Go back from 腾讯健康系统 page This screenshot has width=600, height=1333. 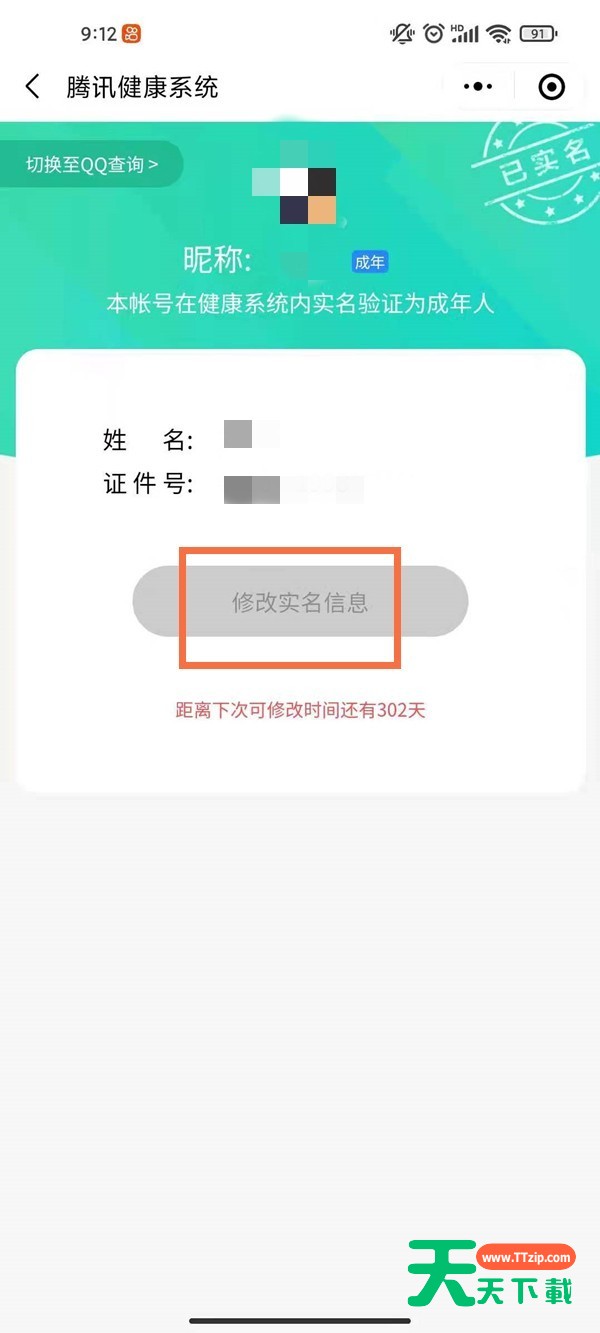(x=33, y=87)
